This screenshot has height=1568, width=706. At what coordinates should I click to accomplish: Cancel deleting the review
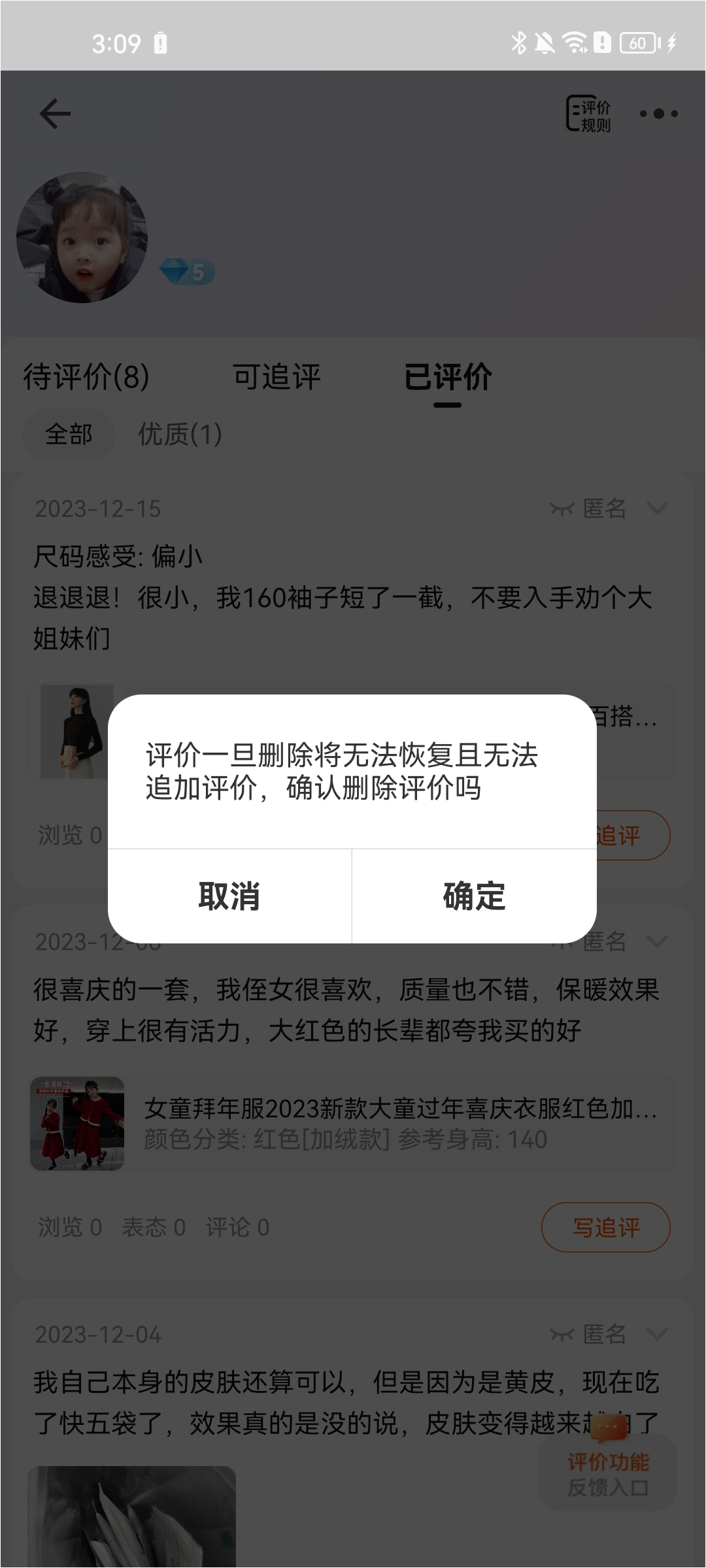(229, 896)
